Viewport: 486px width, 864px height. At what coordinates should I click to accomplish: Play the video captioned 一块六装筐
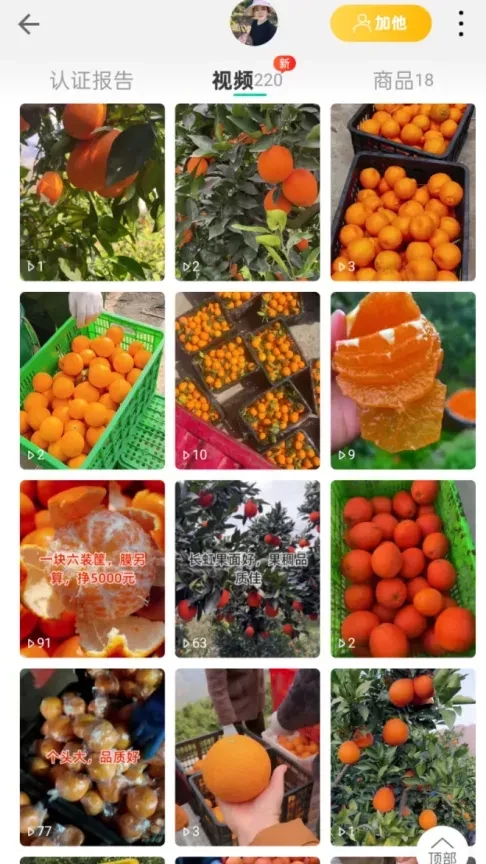pyautogui.click(x=93, y=569)
